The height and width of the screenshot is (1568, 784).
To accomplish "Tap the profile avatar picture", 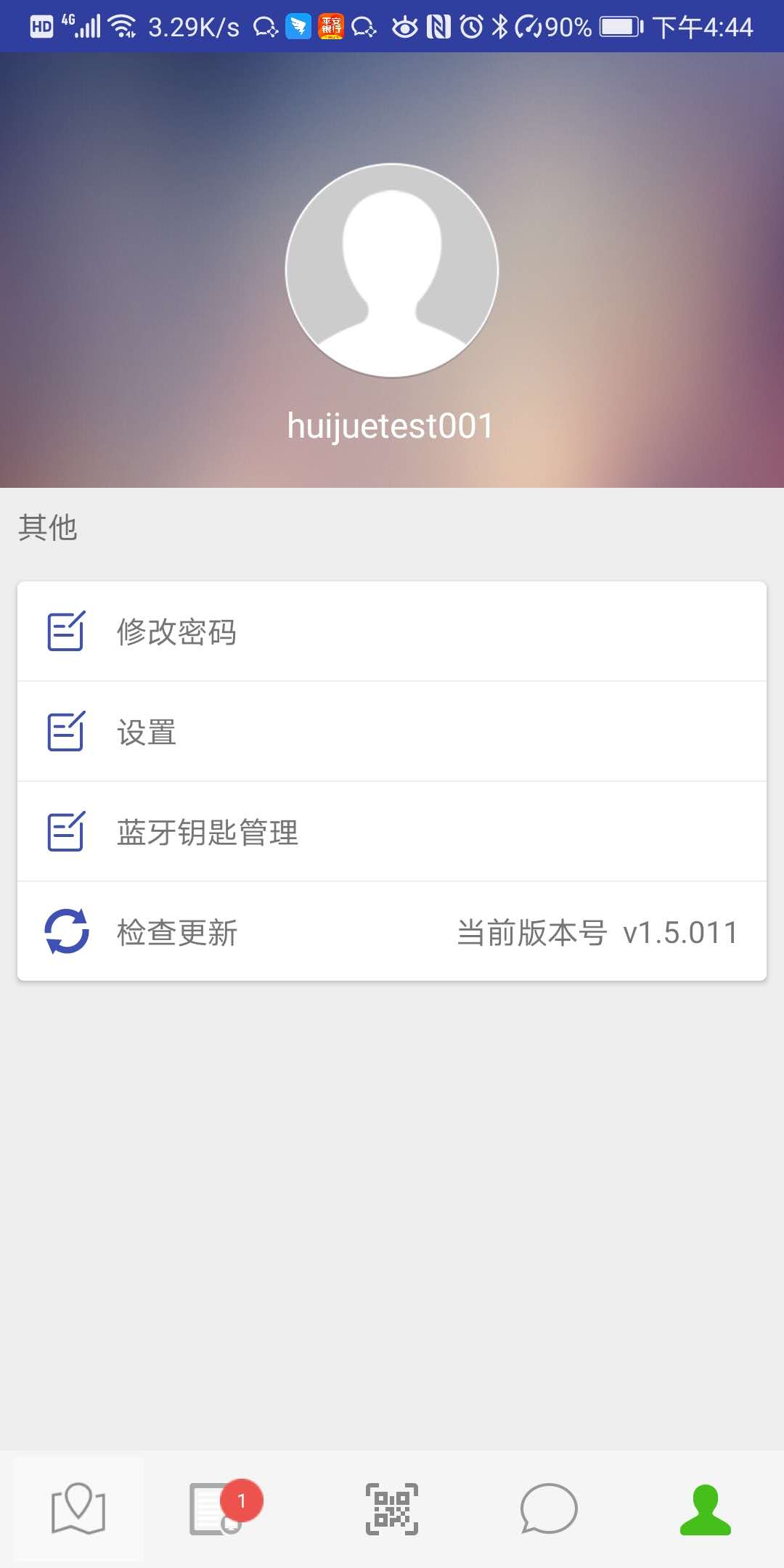I will [392, 270].
